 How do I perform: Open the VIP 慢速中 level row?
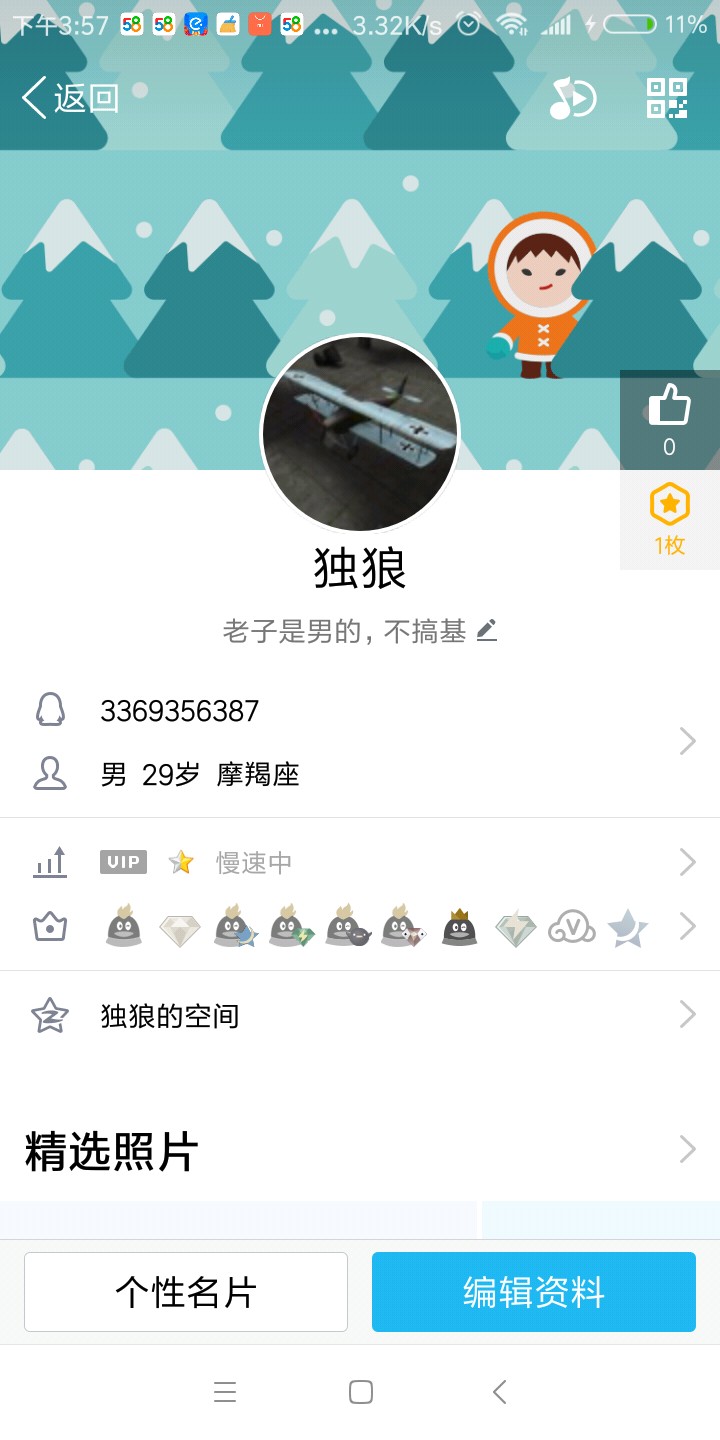point(360,862)
